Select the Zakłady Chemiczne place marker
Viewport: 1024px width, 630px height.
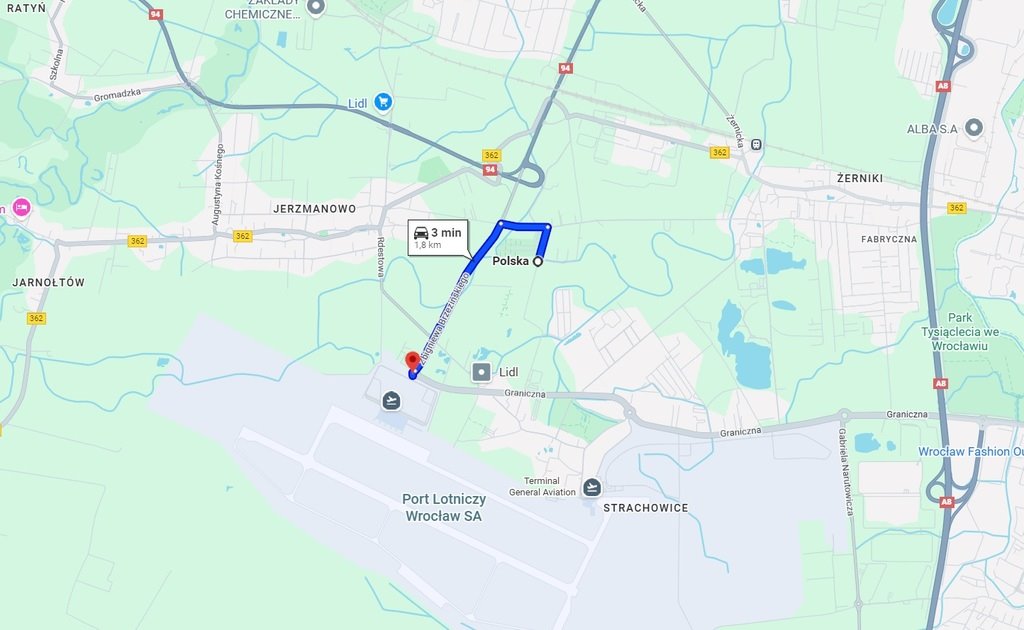pos(316,7)
